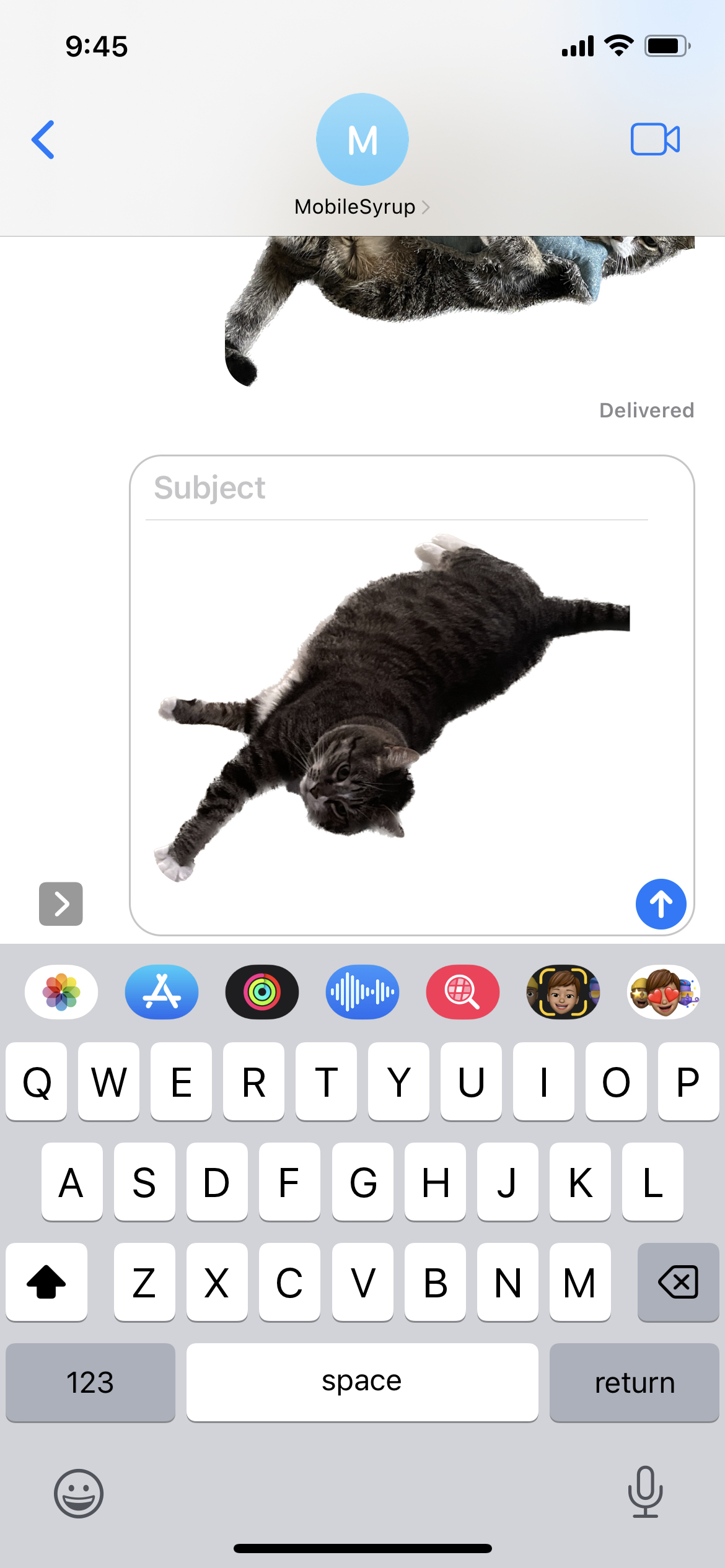Image resolution: width=725 pixels, height=1568 pixels.
Task: Start a FaceTime video call
Action: pyautogui.click(x=655, y=139)
